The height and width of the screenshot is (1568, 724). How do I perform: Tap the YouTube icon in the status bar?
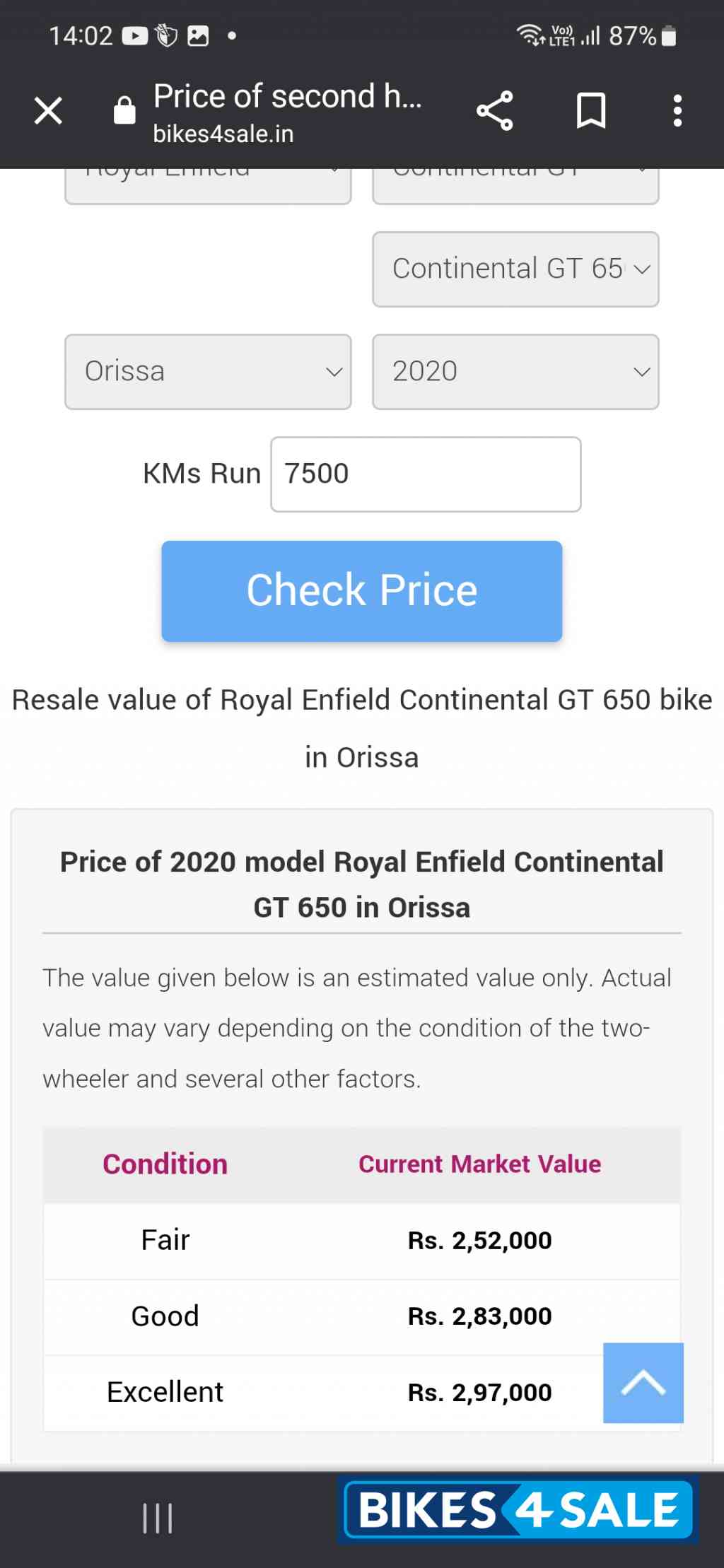pyautogui.click(x=134, y=35)
